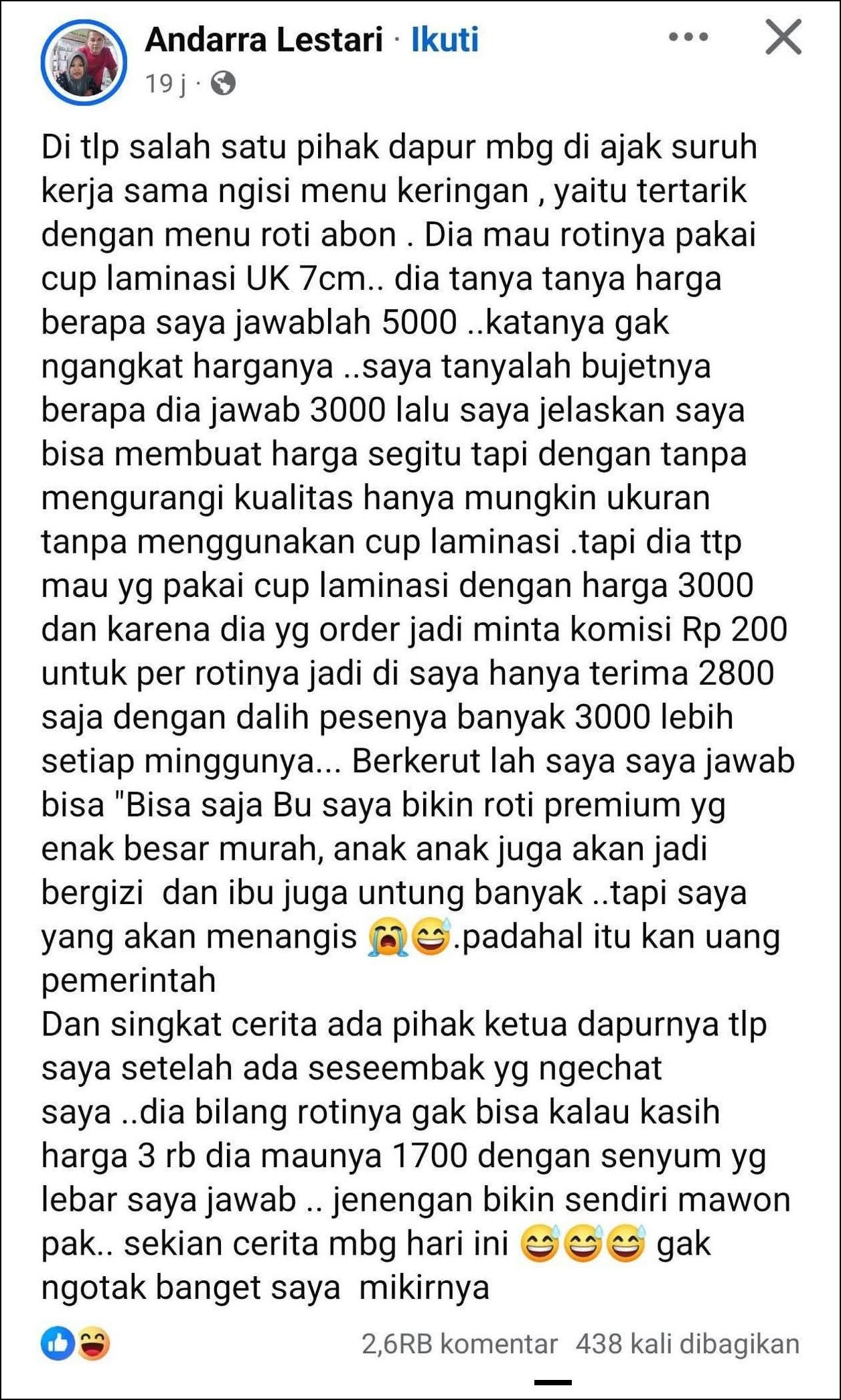Follow Andarra Lestari with Ikuti
Viewport: 841px width, 1400px height.
click(445, 39)
